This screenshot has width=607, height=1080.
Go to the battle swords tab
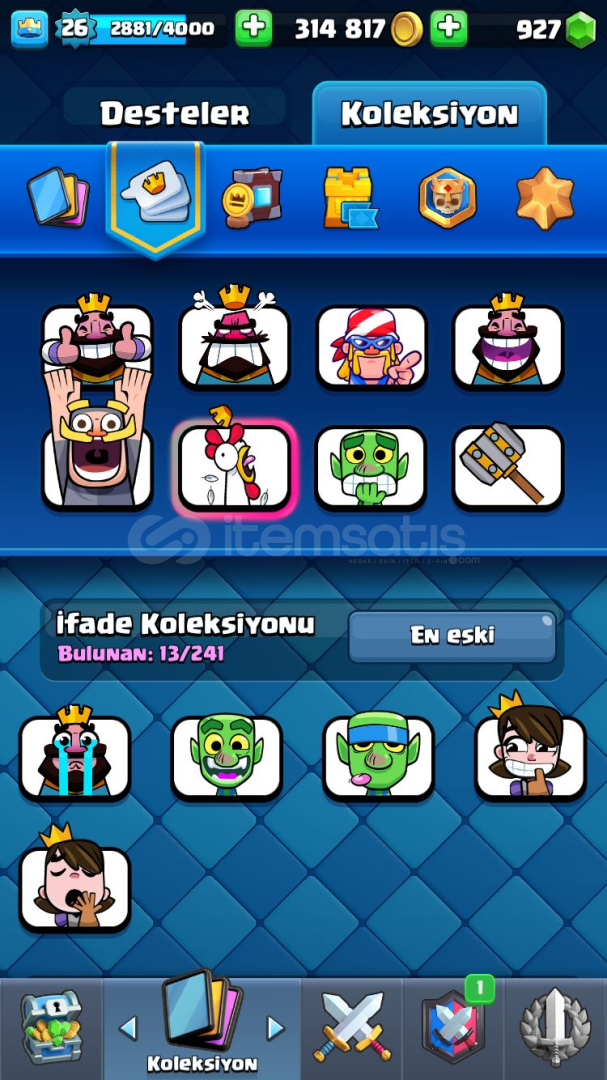click(351, 1026)
